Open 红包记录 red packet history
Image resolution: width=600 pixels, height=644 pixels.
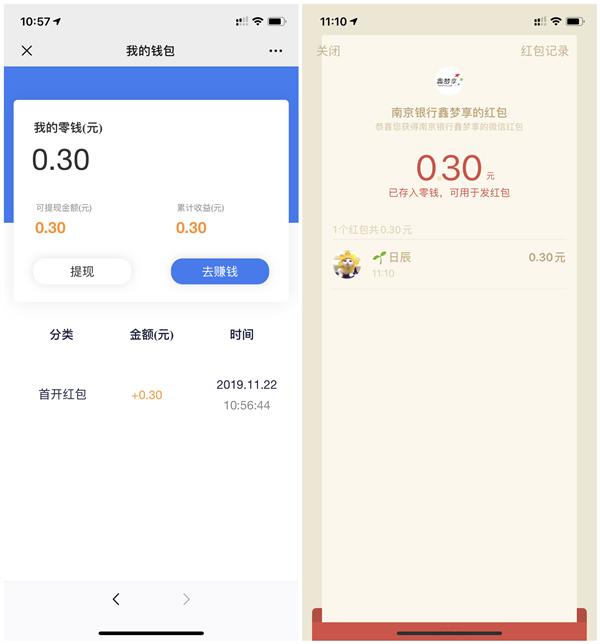tap(545, 51)
